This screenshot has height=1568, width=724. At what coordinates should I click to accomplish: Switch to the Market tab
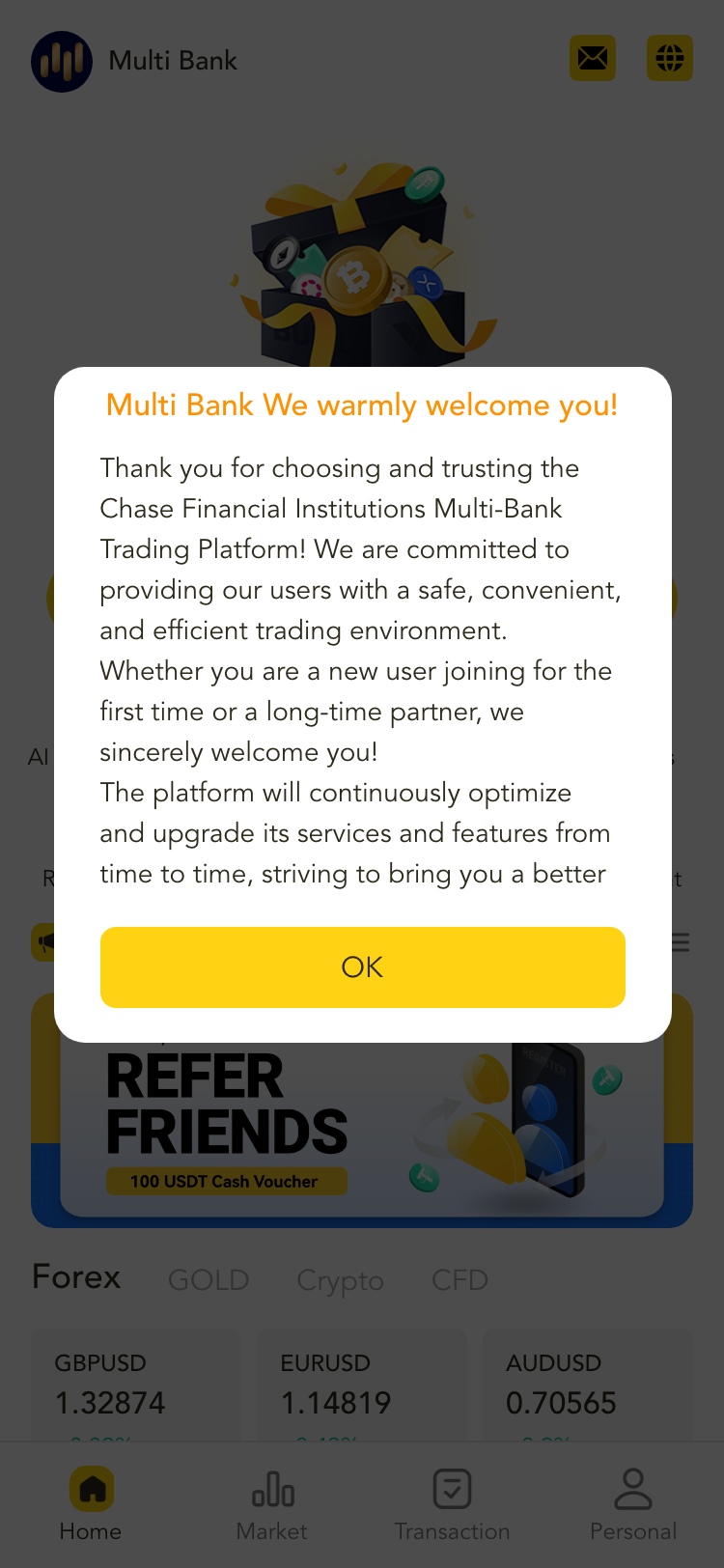pos(272,1504)
